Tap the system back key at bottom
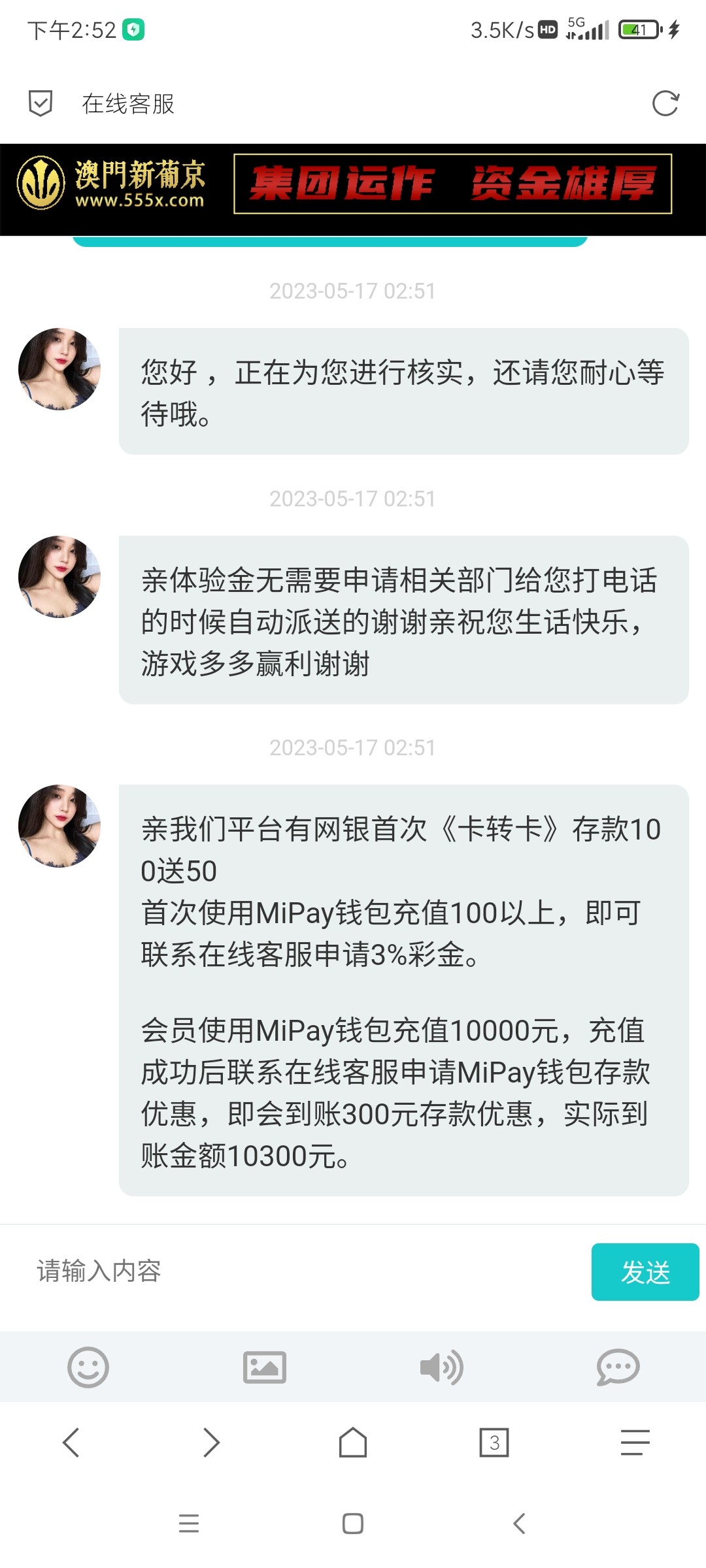 [518, 1524]
